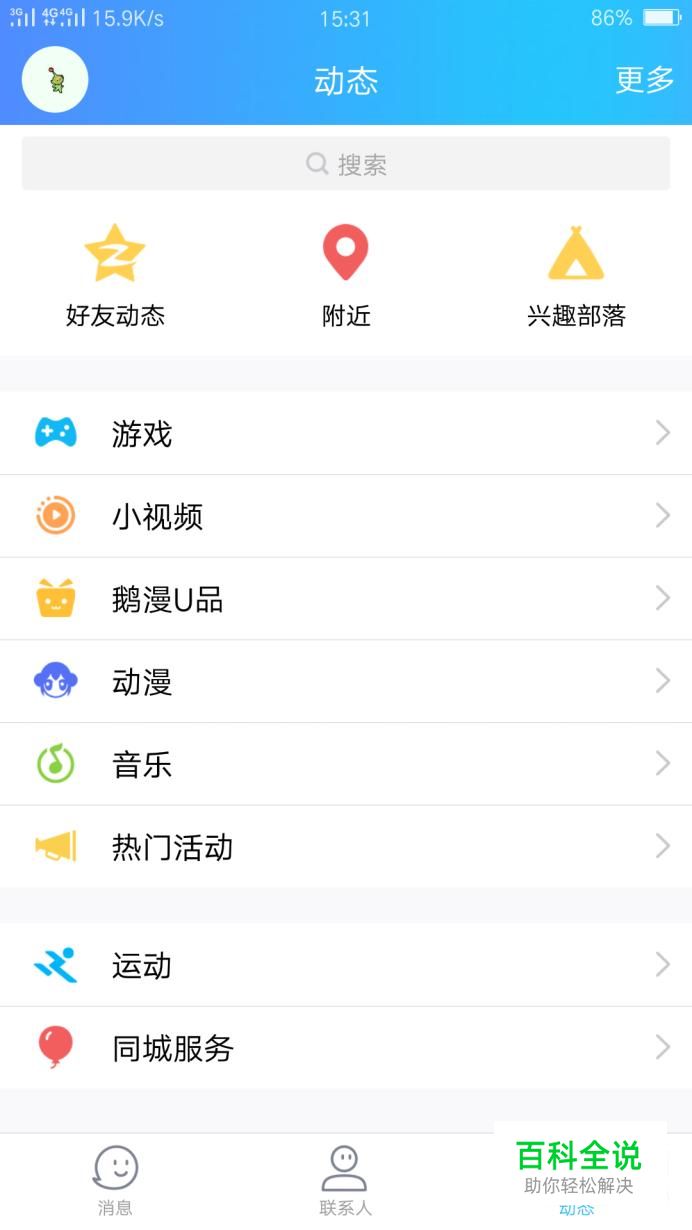Image resolution: width=692 pixels, height=1230 pixels.
Task: Open the 搜索 search box
Action: 346,164
